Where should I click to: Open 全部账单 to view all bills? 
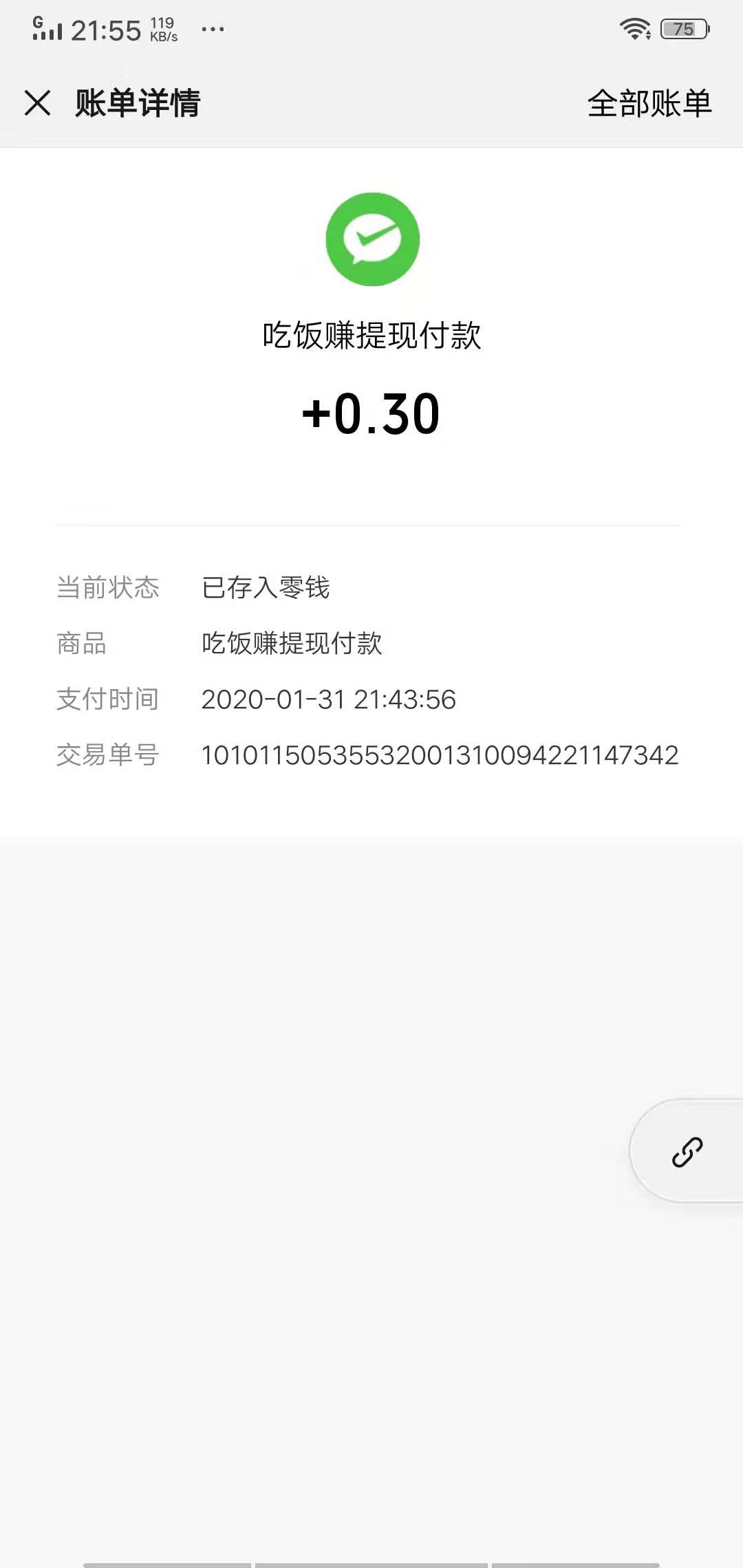point(649,103)
